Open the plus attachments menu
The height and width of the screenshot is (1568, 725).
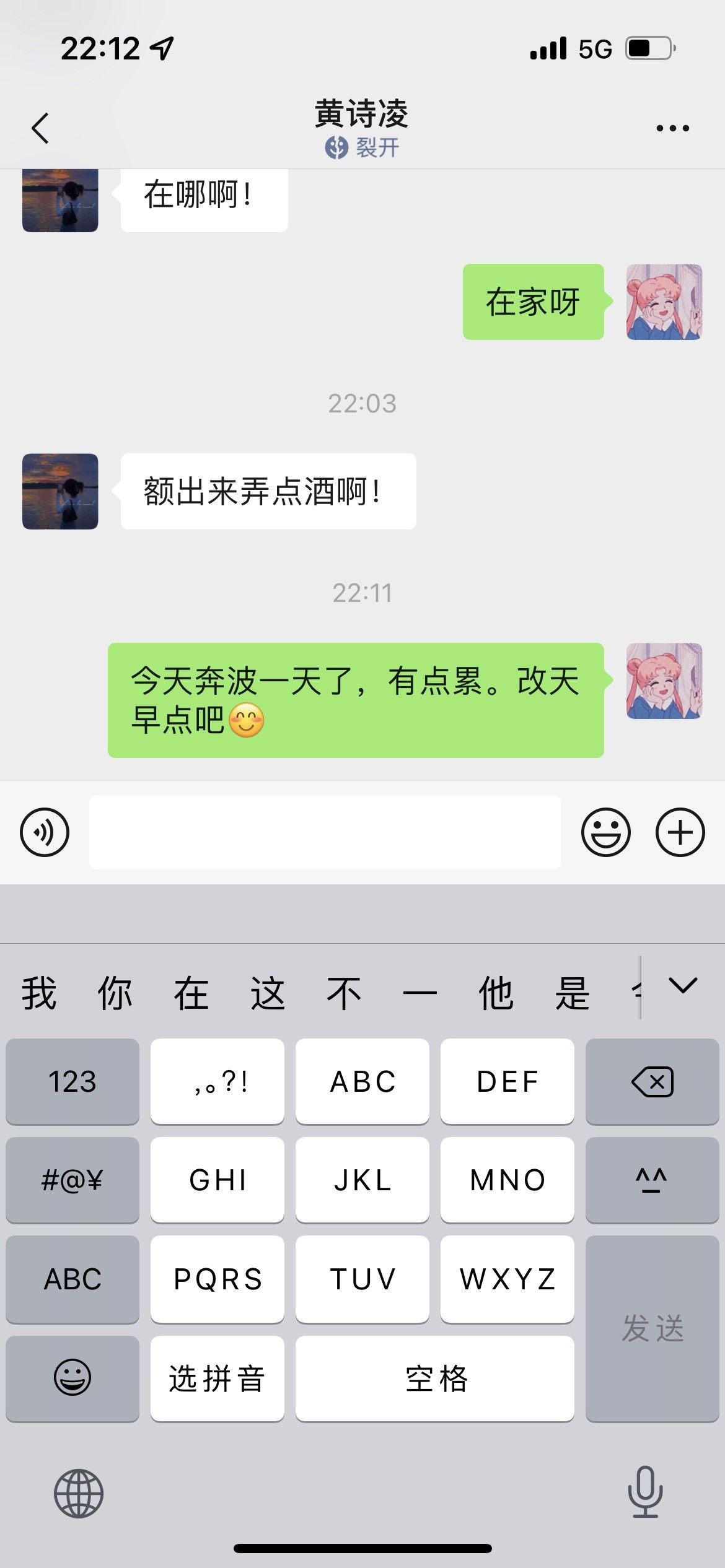pyautogui.click(x=680, y=832)
